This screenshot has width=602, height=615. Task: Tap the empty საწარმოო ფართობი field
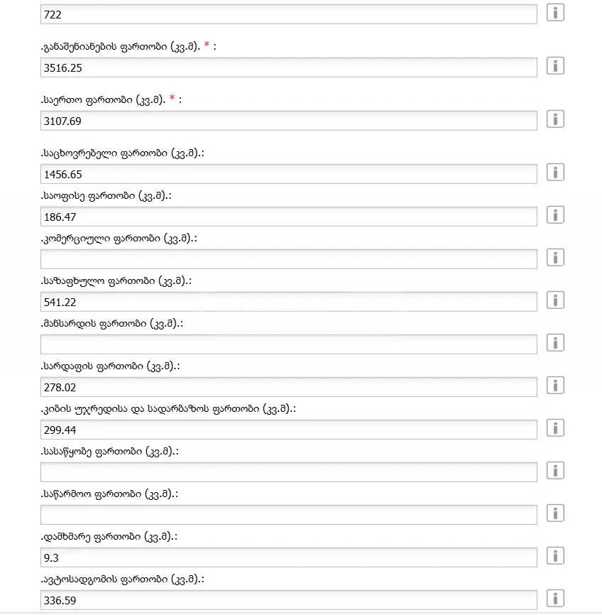(288, 514)
